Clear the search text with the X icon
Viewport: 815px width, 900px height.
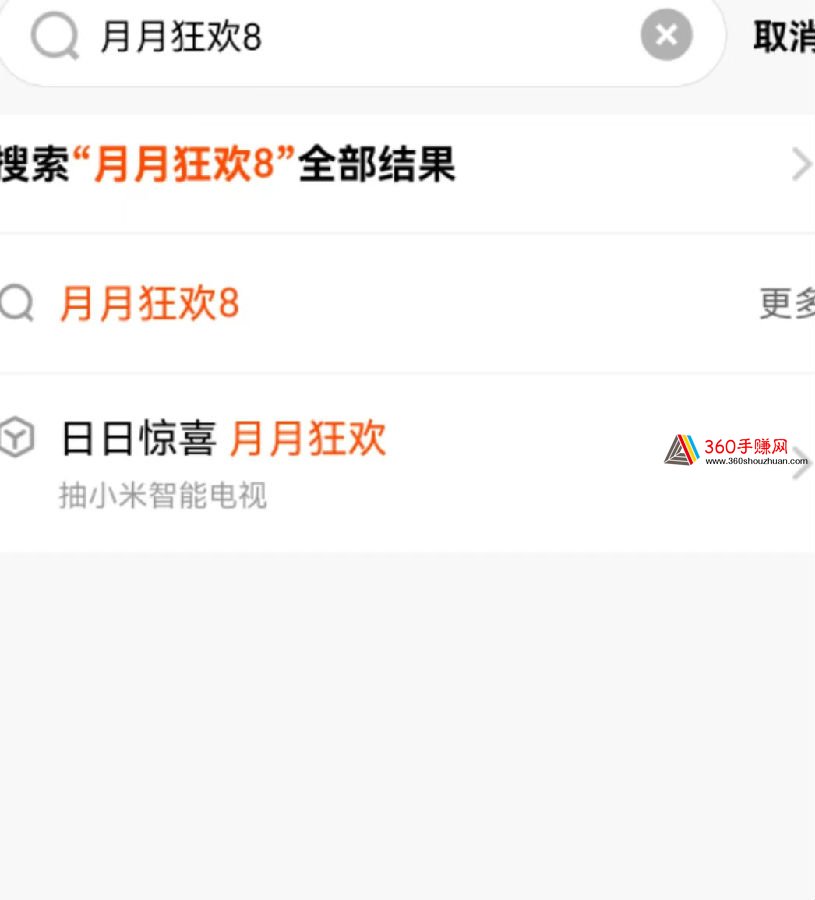pyautogui.click(x=666, y=36)
